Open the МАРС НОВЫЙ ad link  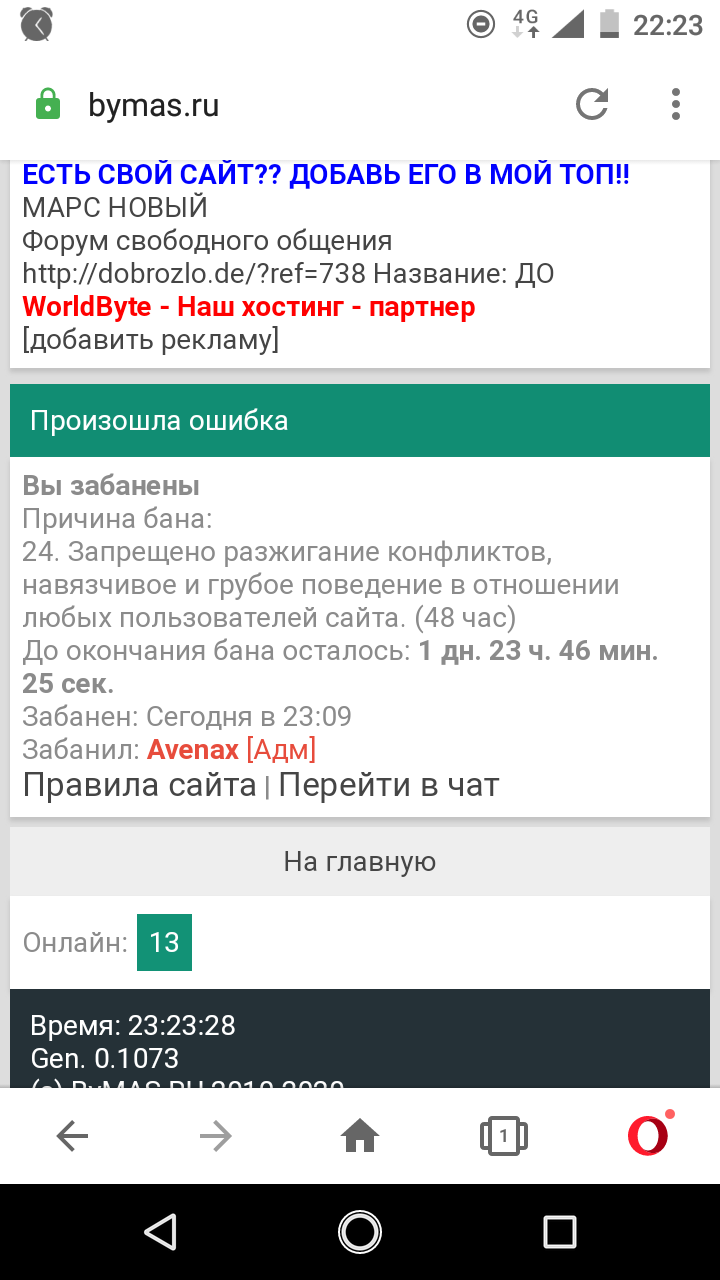click(x=115, y=208)
